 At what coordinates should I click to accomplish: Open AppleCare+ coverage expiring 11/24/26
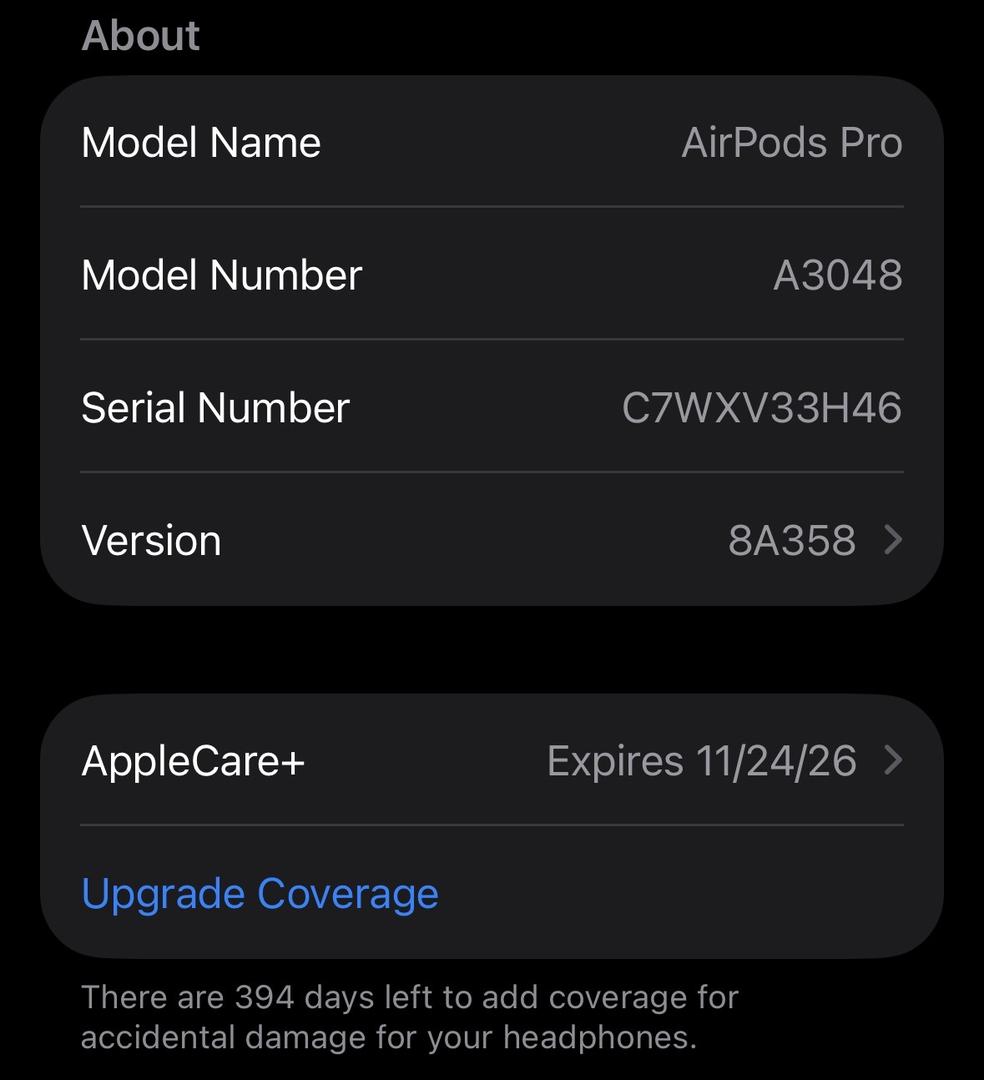[x=490, y=761]
